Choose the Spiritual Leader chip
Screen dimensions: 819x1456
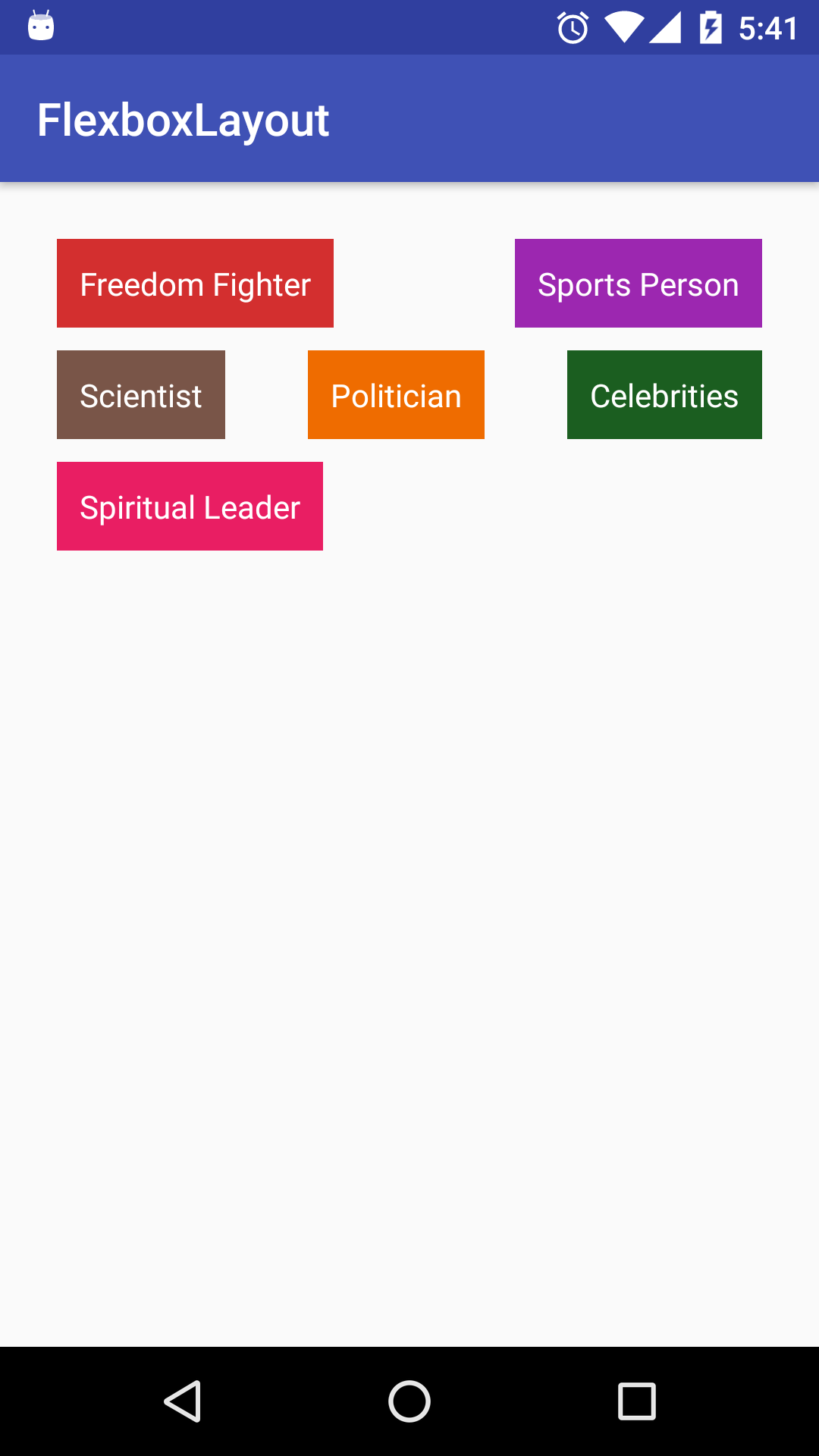pos(190,507)
